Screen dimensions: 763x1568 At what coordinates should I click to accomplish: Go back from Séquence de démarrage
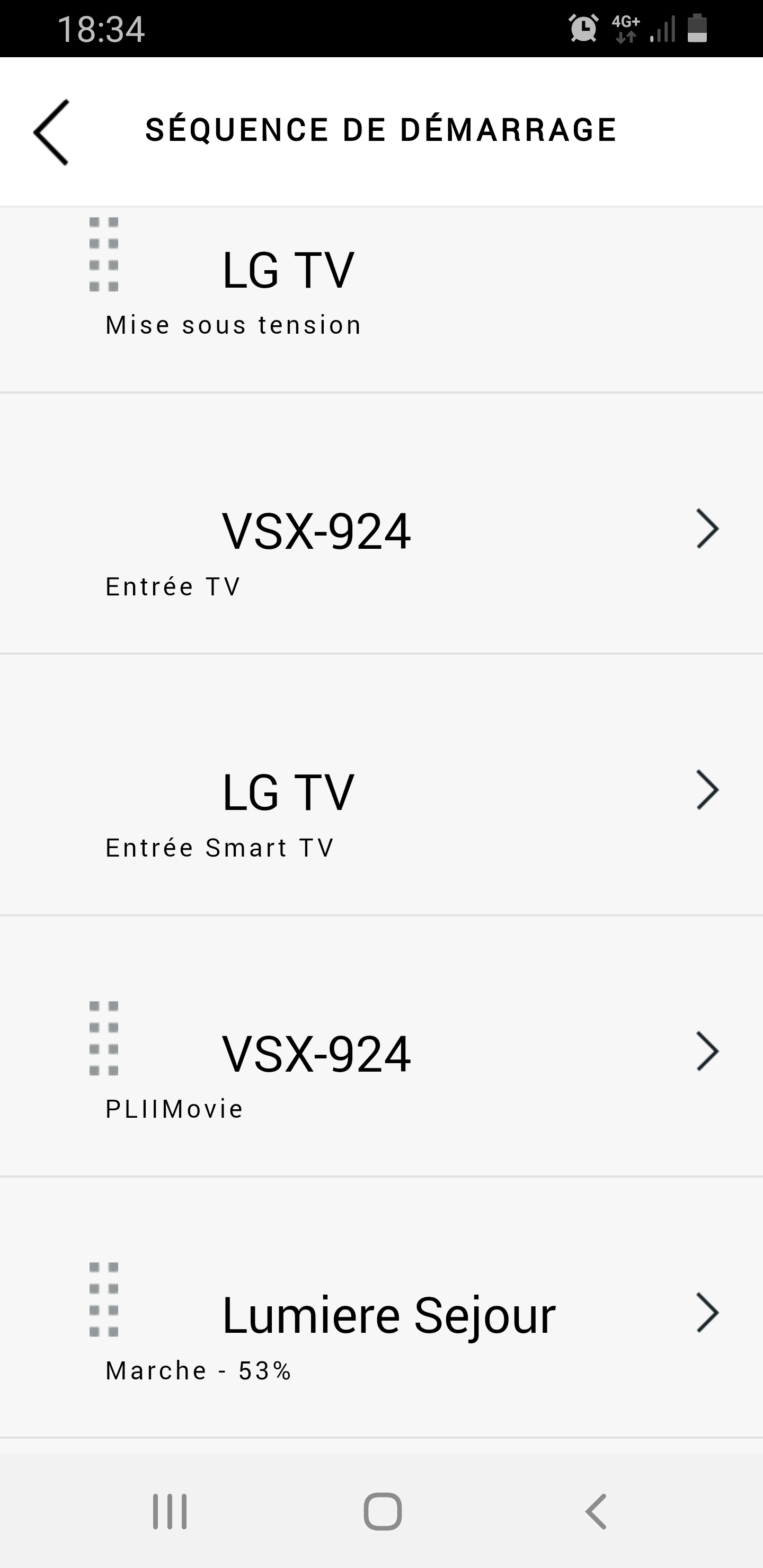point(51,132)
